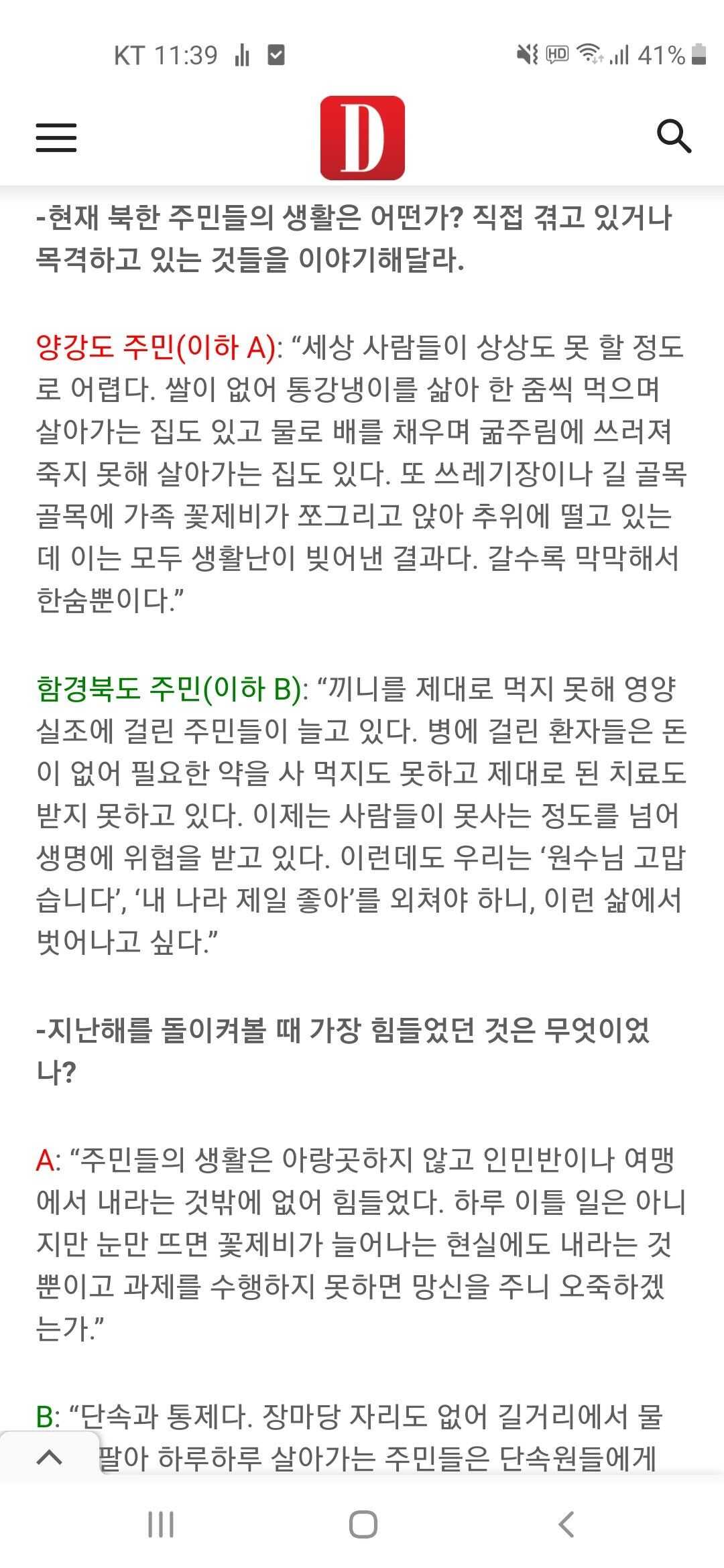The image size is (724, 1568).
Task: Tap the scroll-to-top arrow button
Action: [50, 1457]
